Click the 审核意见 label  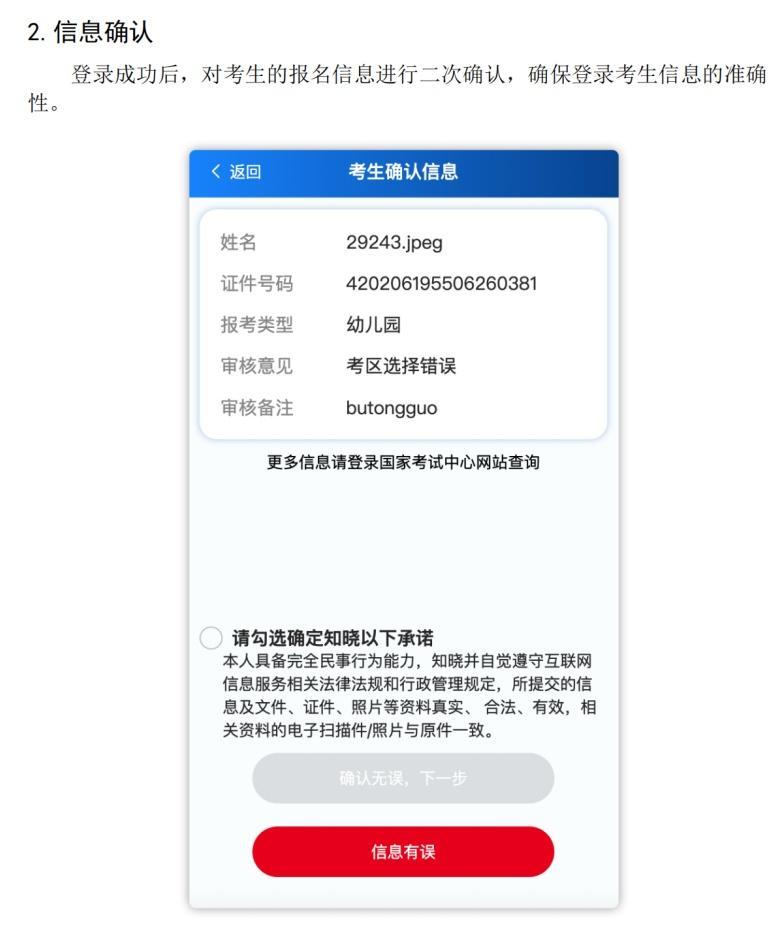pos(254,364)
